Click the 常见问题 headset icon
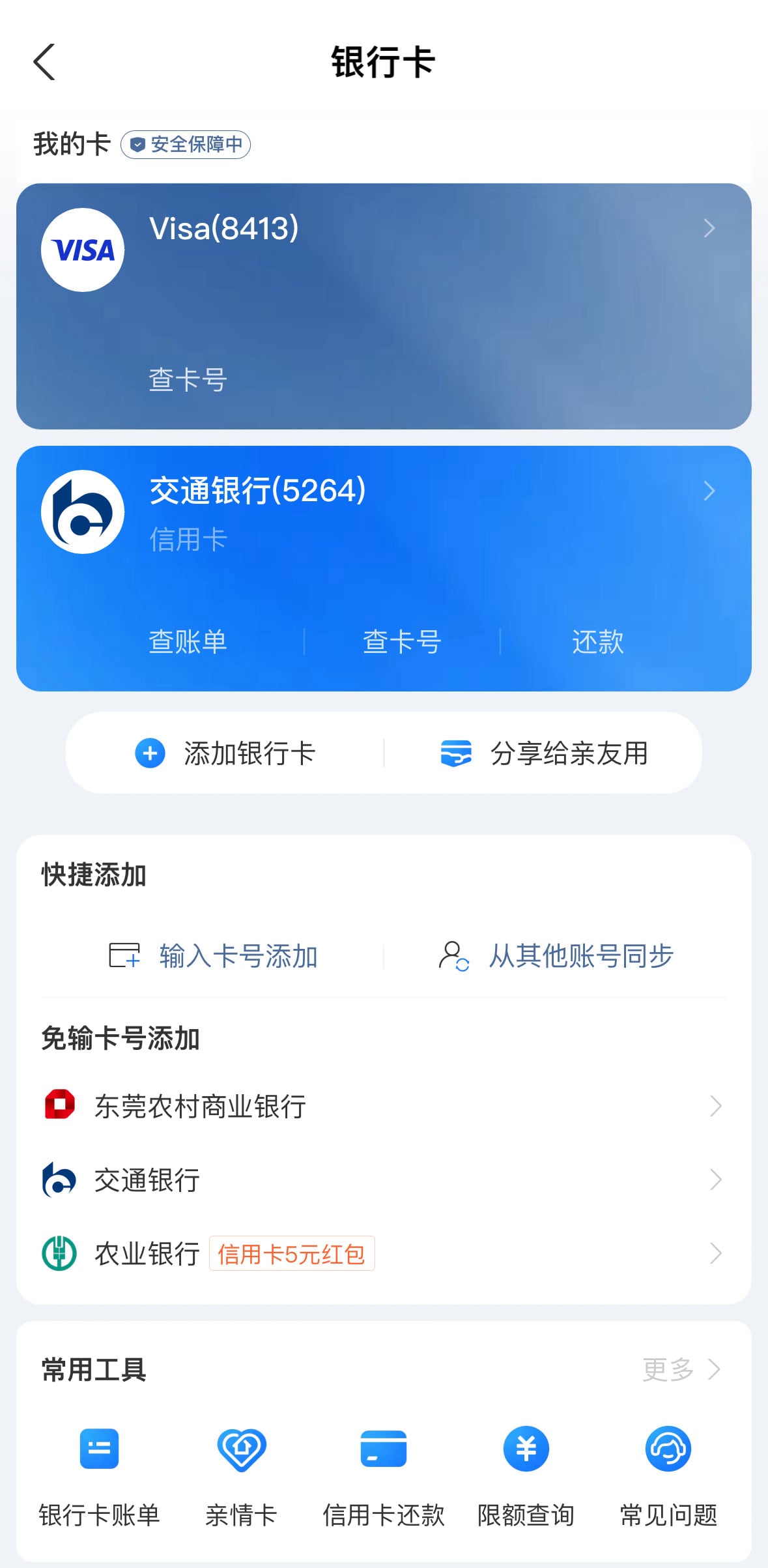This screenshot has width=768, height=1568. pos(668,1449)
